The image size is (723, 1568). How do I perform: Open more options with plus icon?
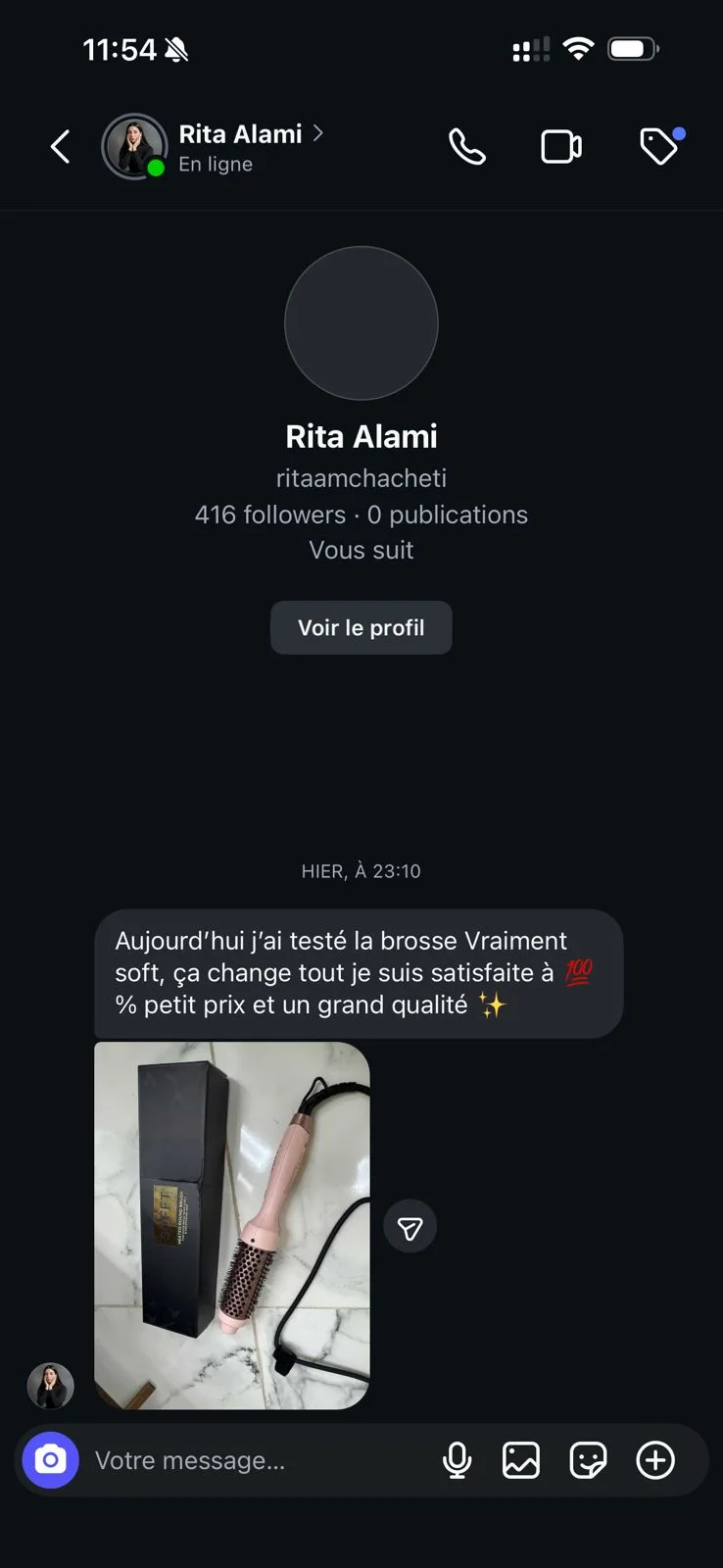[655, 1460]
